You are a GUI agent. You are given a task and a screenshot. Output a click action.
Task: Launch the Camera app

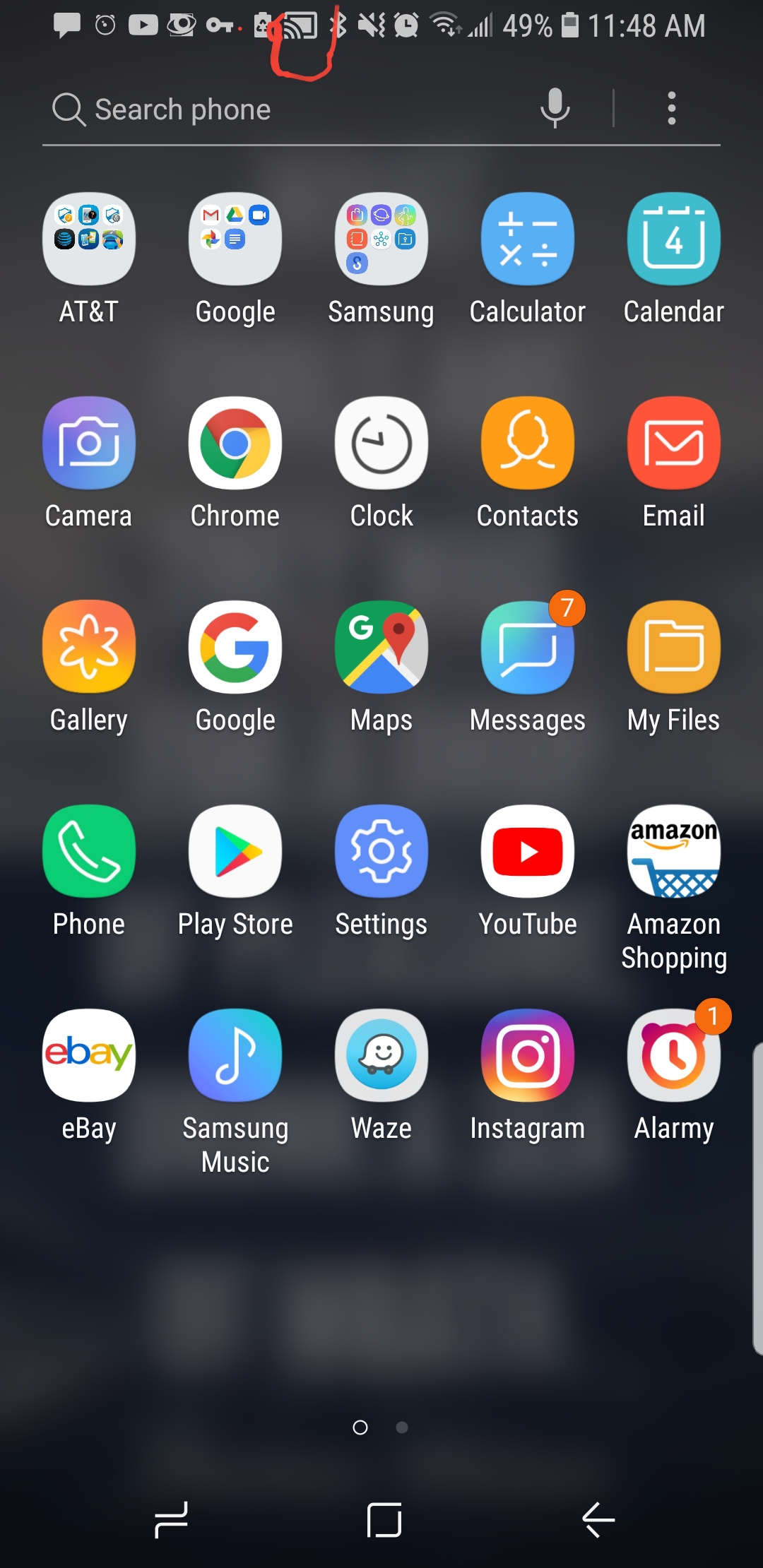(89, 443)
